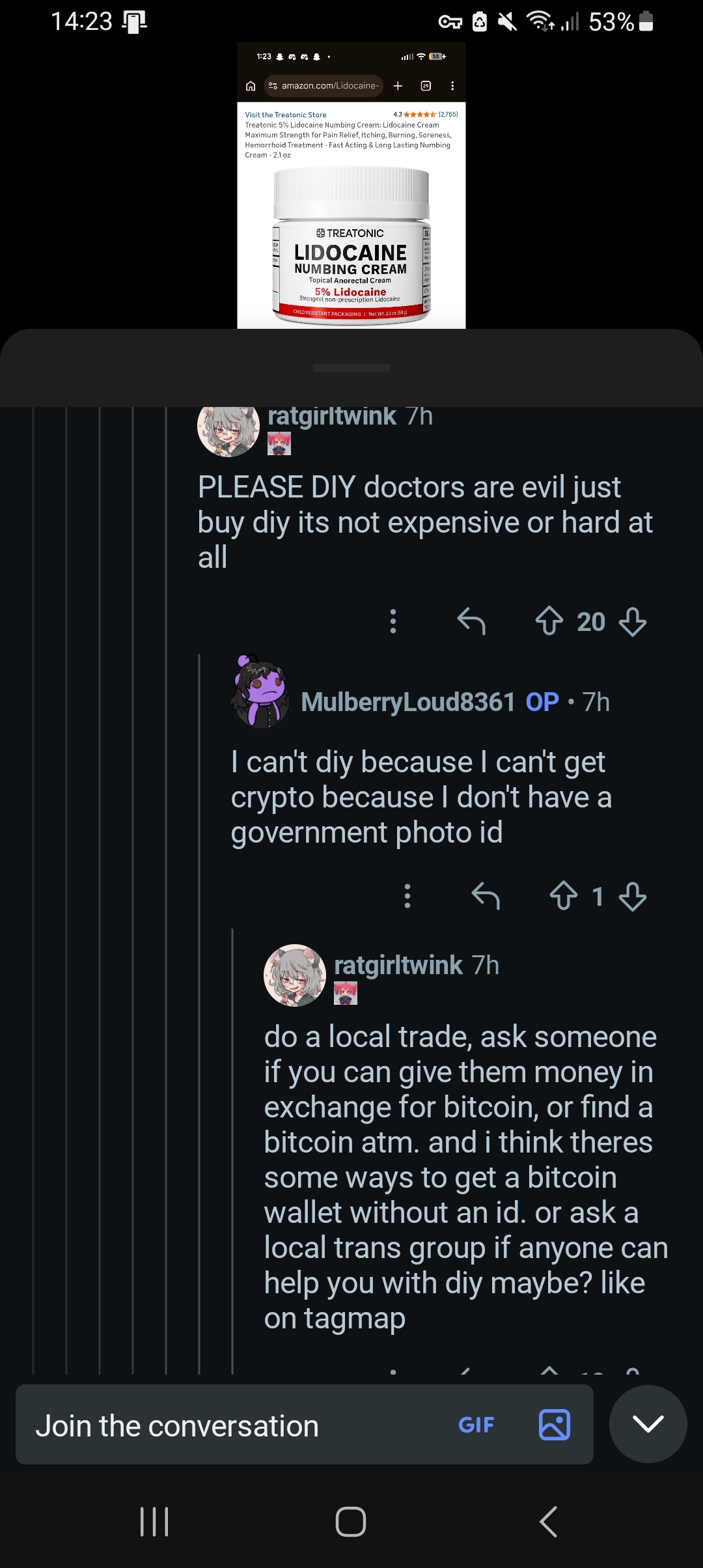
Task: Attach an image to the comment
Action: coord(555,1425)
